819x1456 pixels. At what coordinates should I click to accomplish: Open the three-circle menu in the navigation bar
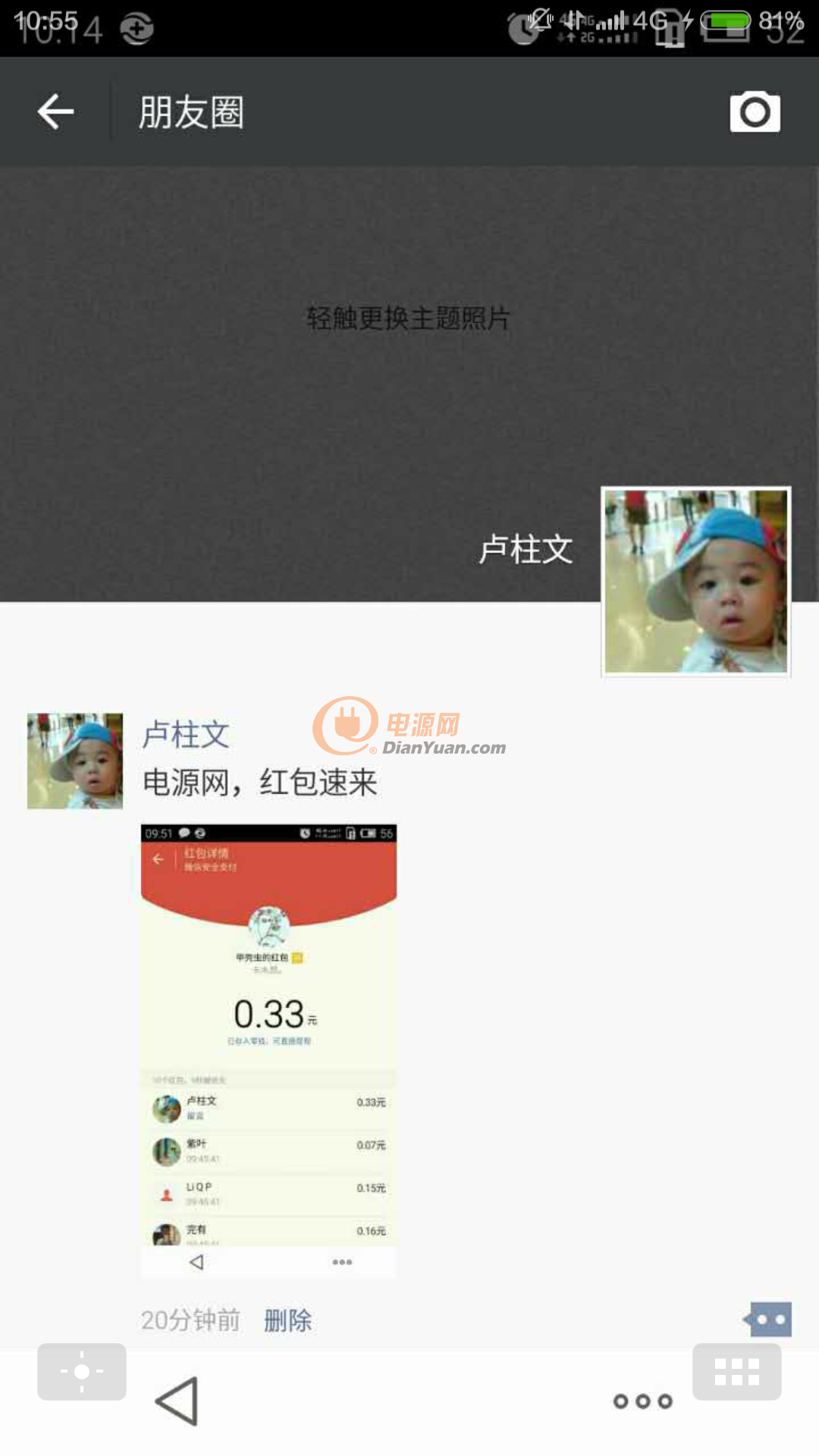[x=643, y=1401]
